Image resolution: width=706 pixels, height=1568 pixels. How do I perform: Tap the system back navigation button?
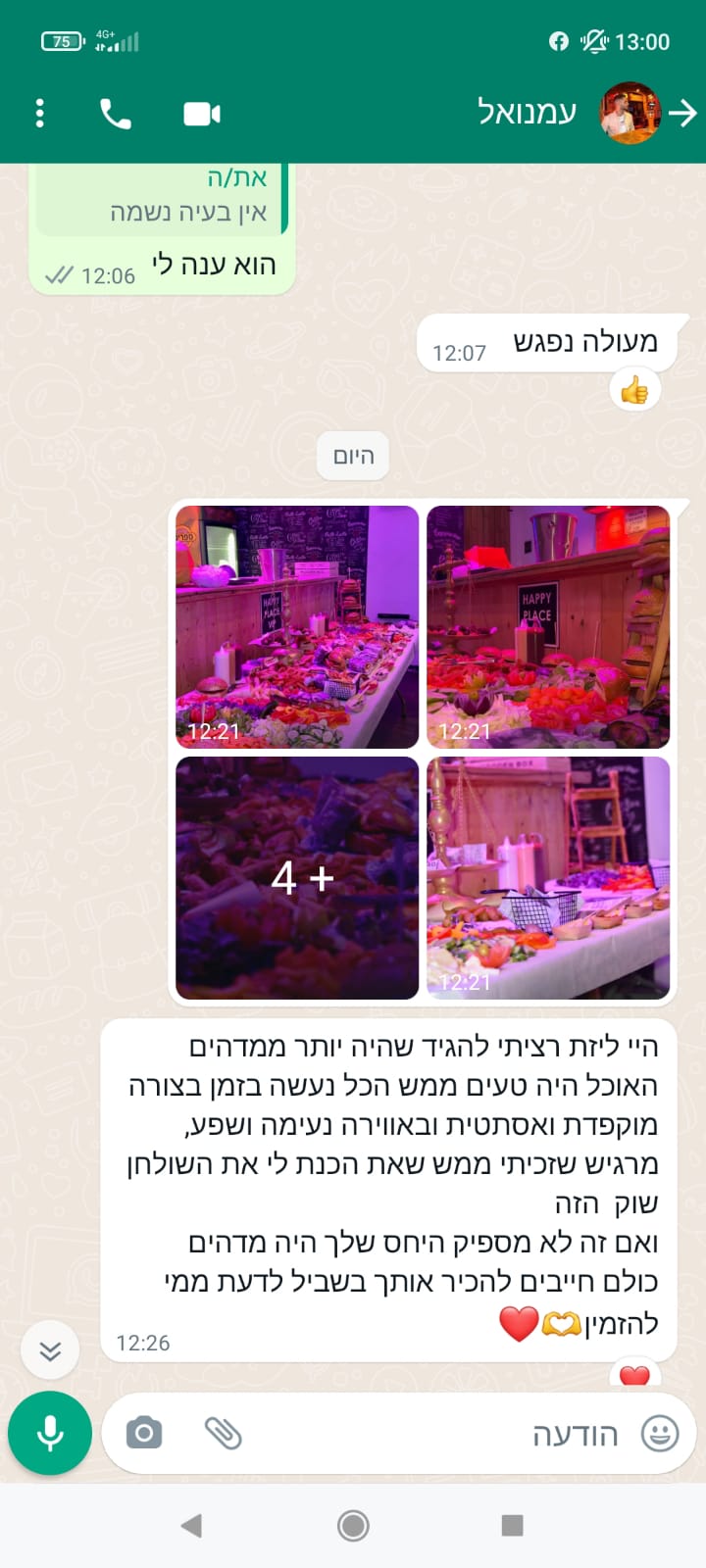tap(191, 1525)
